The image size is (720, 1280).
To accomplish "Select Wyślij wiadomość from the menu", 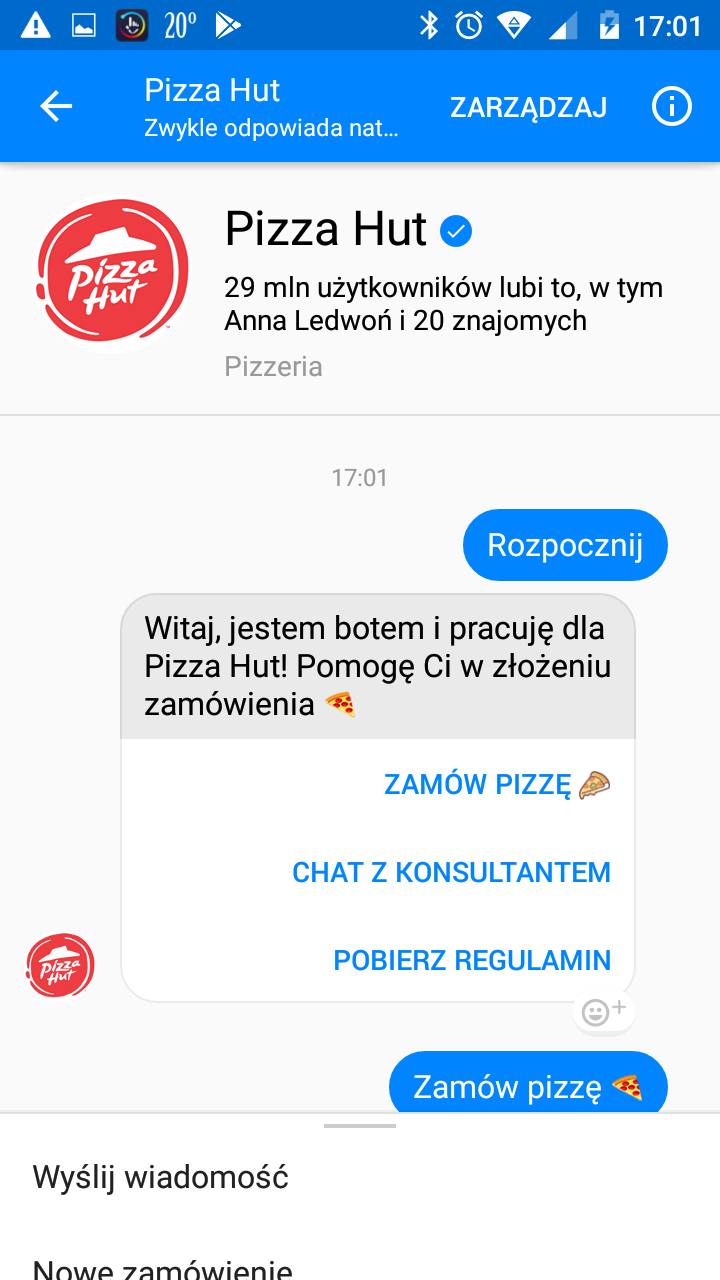I will click(161, 1177).
